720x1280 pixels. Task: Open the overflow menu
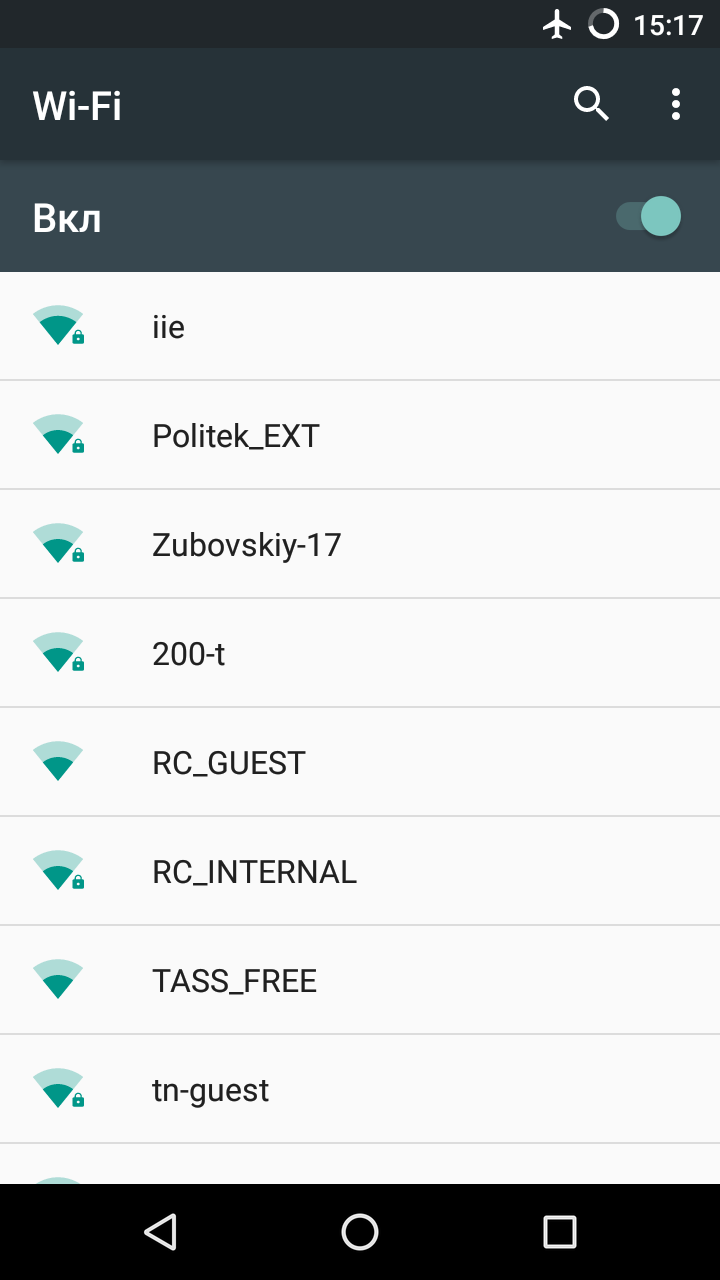[x=676, y=104]
